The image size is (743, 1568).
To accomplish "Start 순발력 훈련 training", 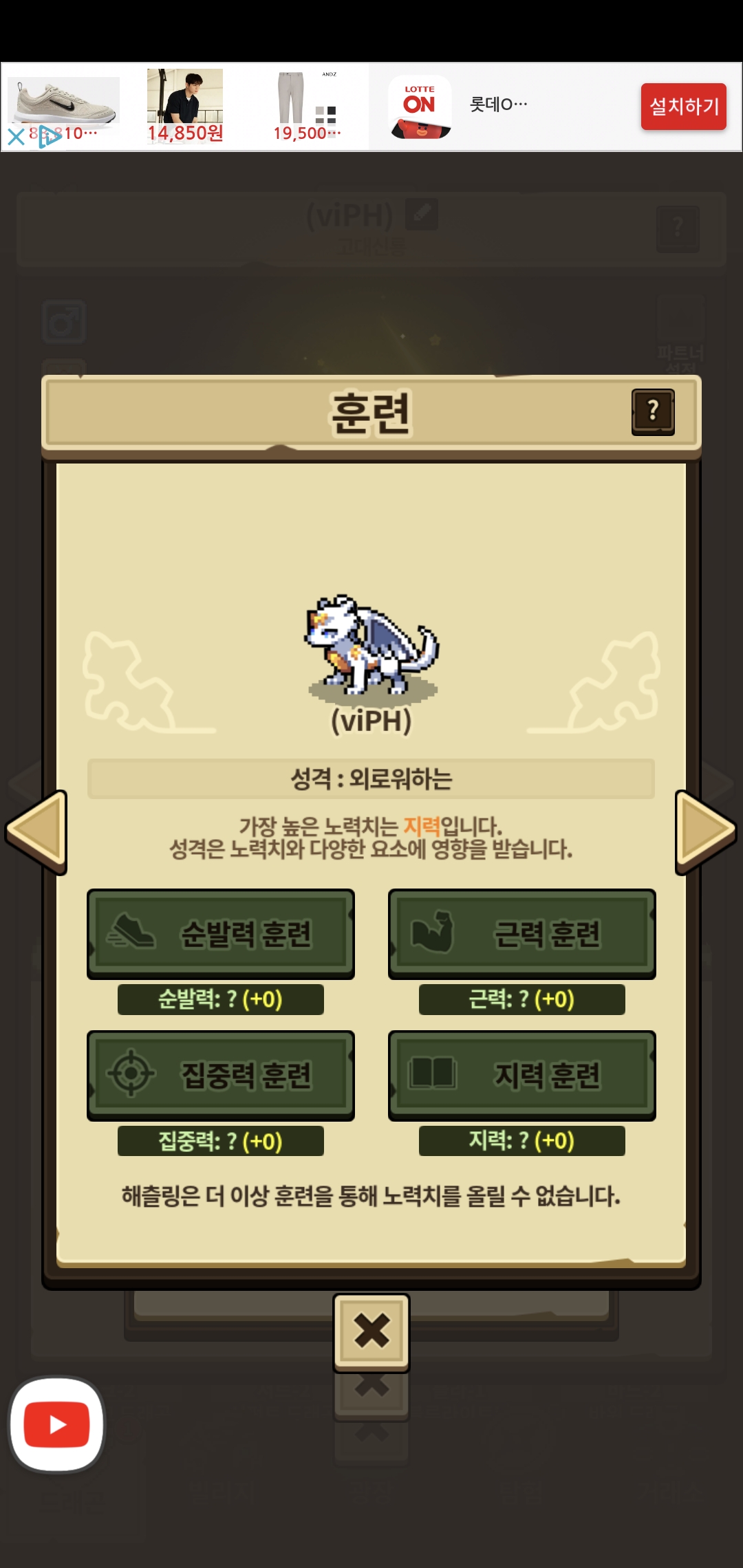I will pyautogui.click(x=221, y=934).
